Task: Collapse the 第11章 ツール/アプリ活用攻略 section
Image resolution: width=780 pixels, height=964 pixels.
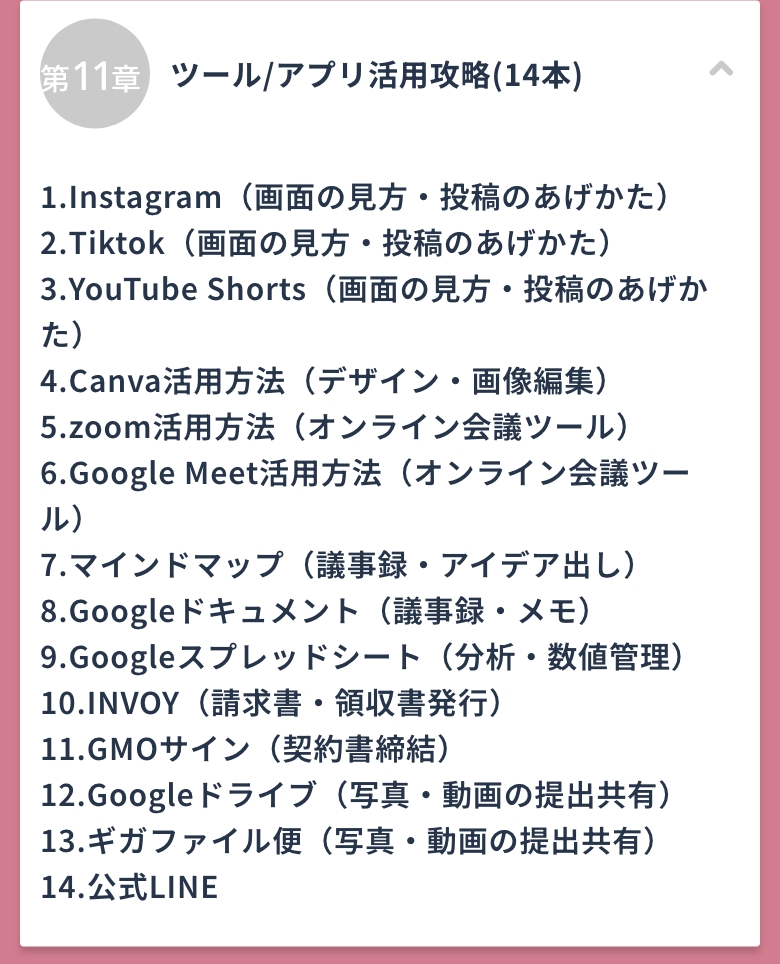Action: pyautogui.click(x=721, y=69)
